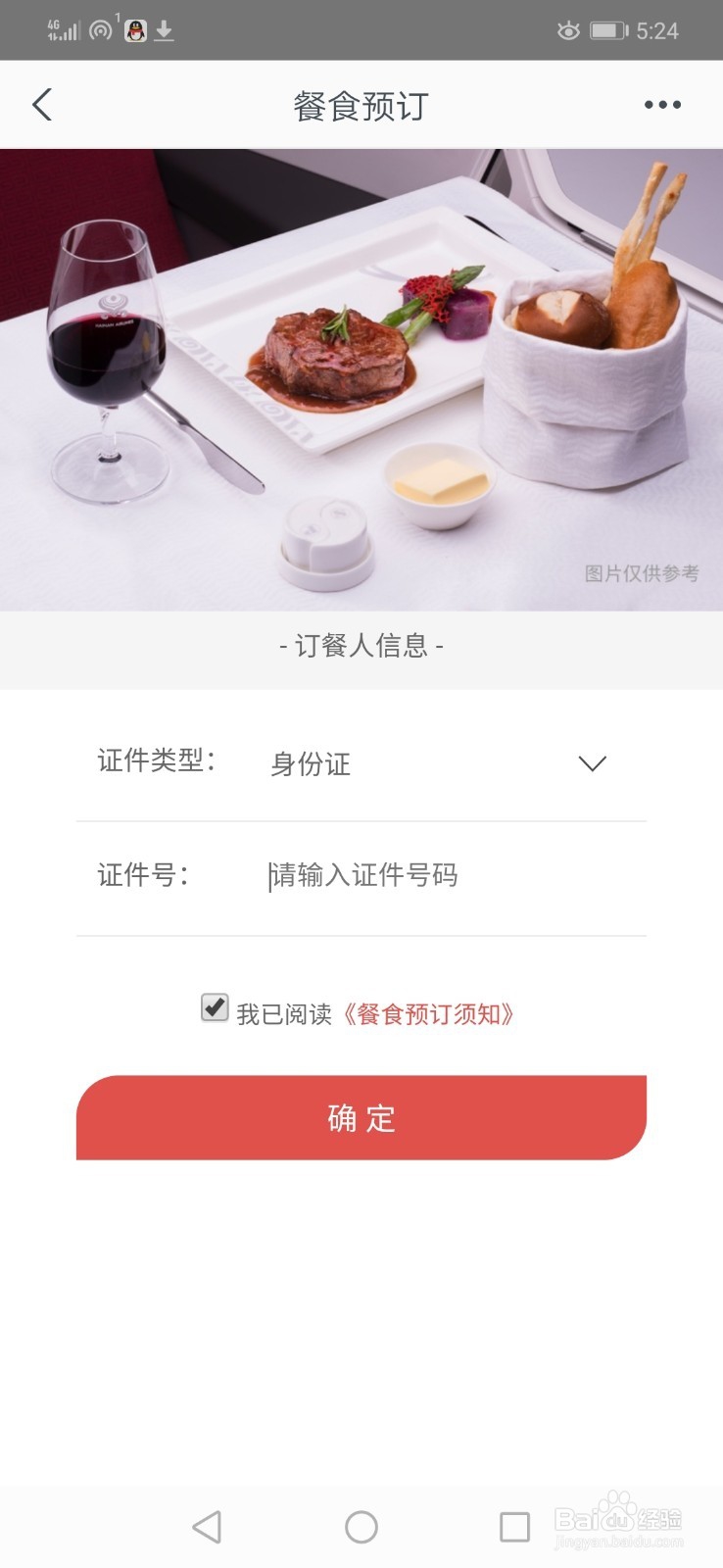
Task: Tap the download icon in the status bar
Action: pos(165,29)
